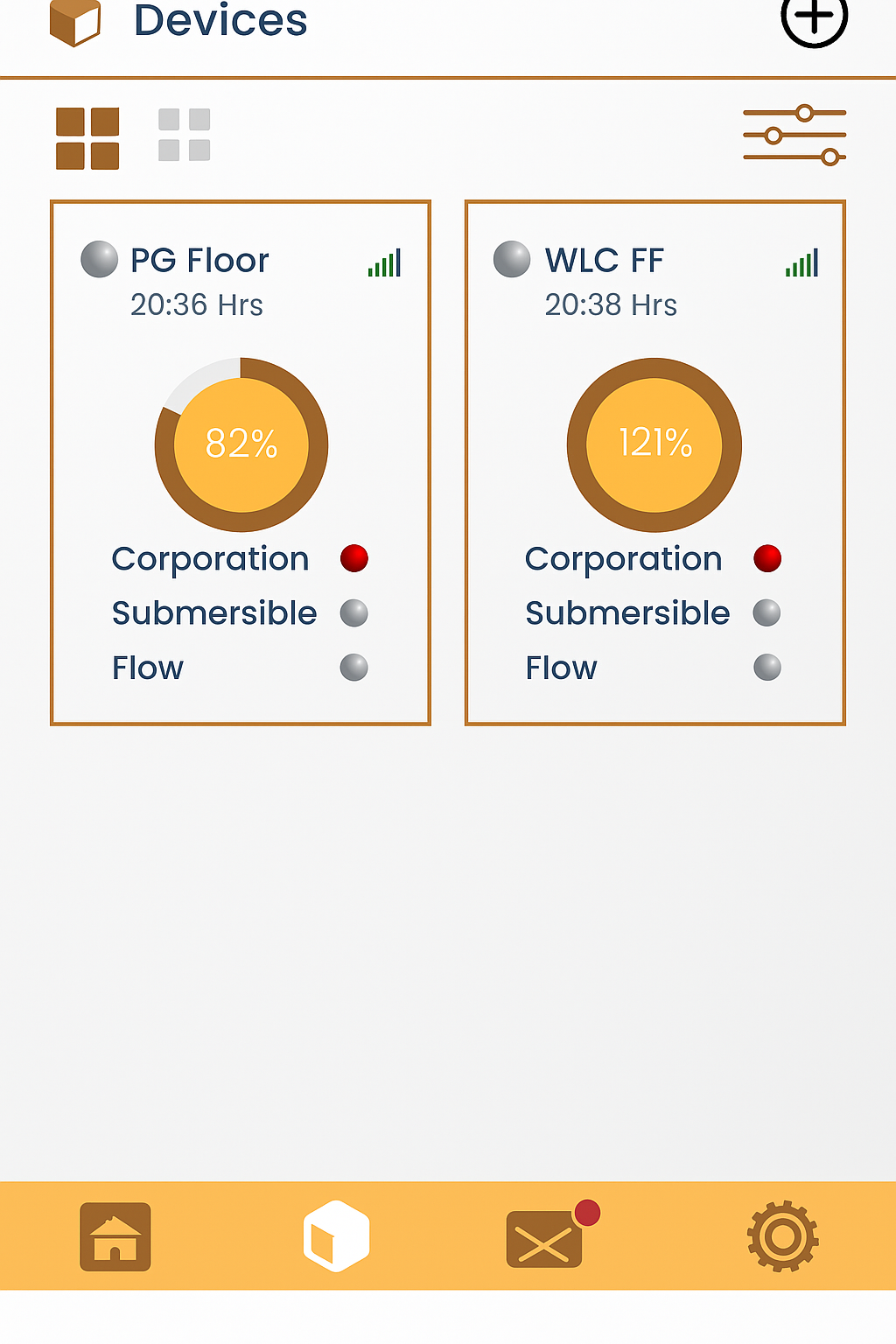Viewport: 896px width, 1344px height.
Task: Select the Devices cube tab
Action: tap(337, 1236)
